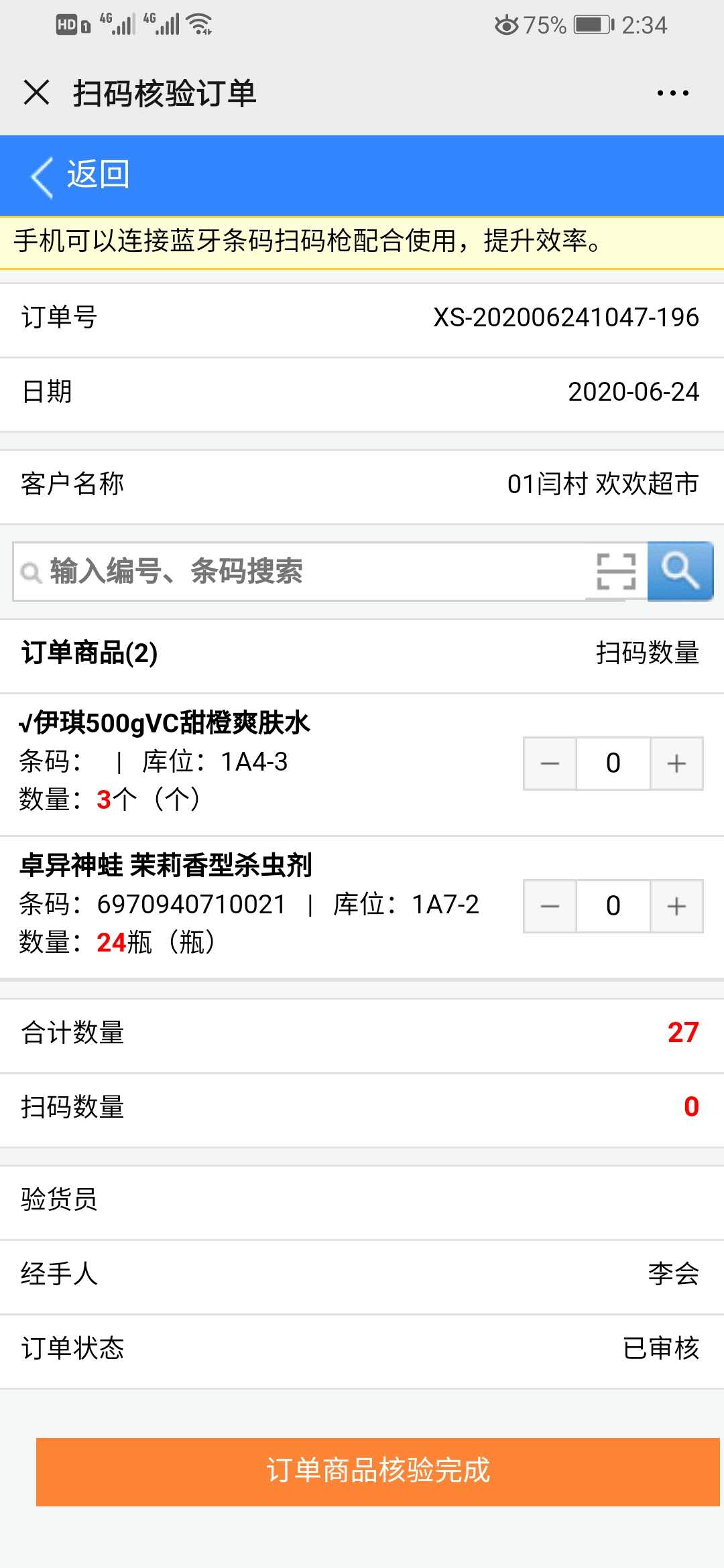Edit quantity field for 卓异神蛙 茉莉香型杀虫剂
724x1568 pixels.
point(613,906)
